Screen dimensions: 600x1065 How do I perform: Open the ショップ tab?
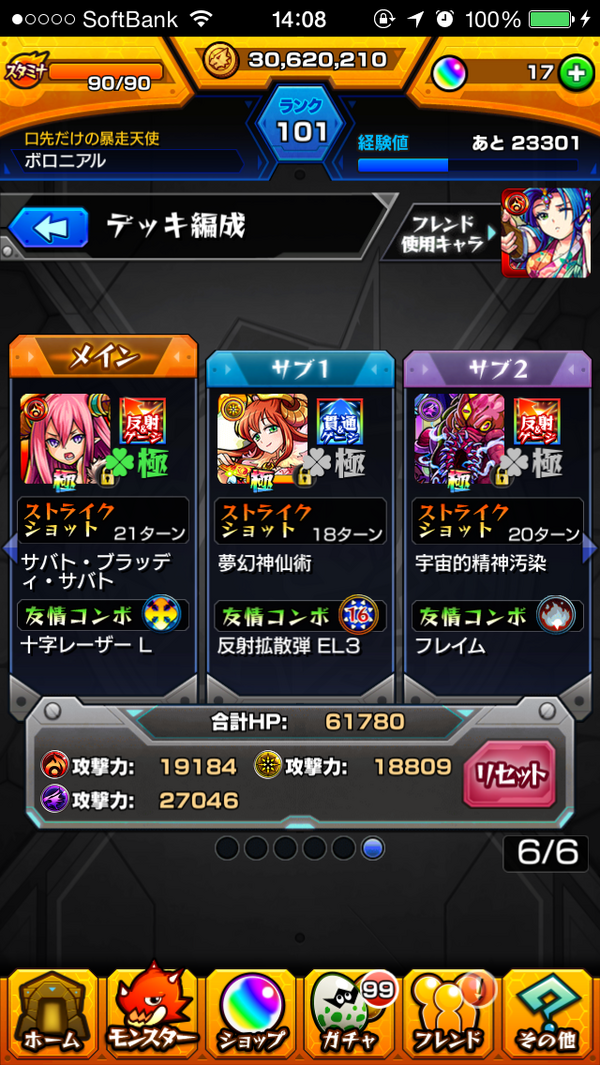(250, 1012)
